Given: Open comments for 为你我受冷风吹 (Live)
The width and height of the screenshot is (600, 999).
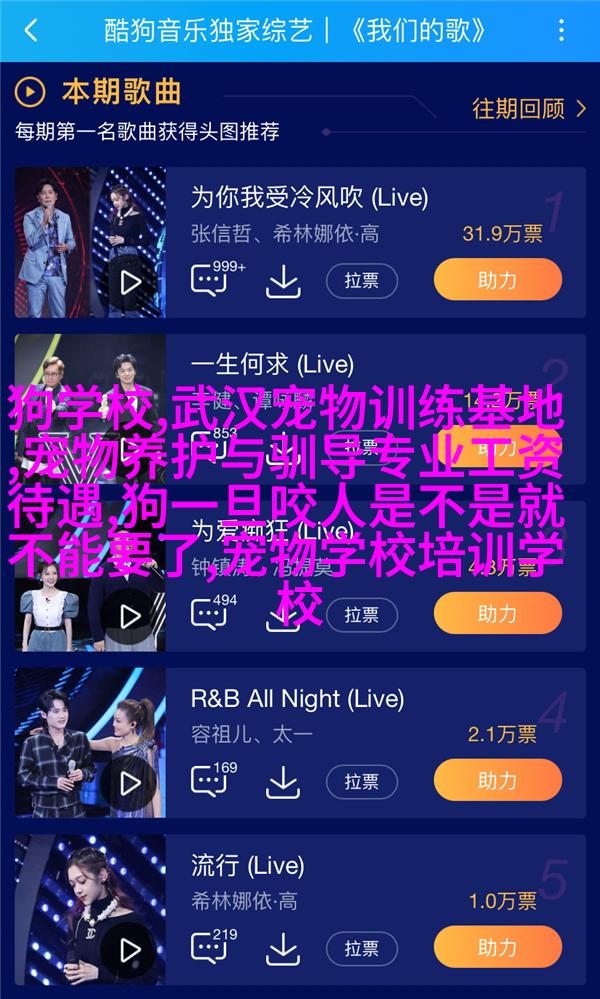Looking at the screenshot, I should pos(210,281).
